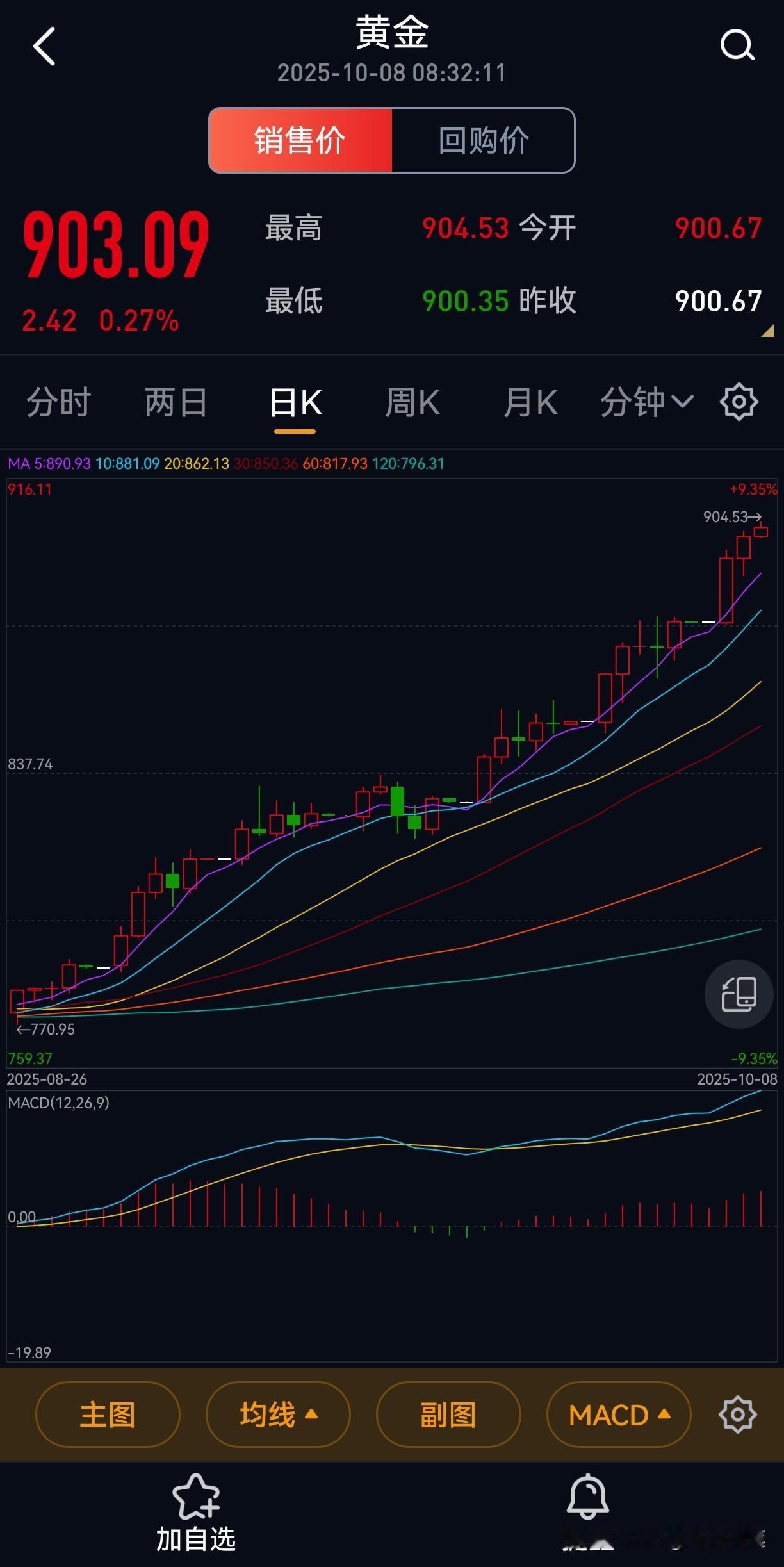Tap the floating rotate-screen button on chart

click(739, 994)
